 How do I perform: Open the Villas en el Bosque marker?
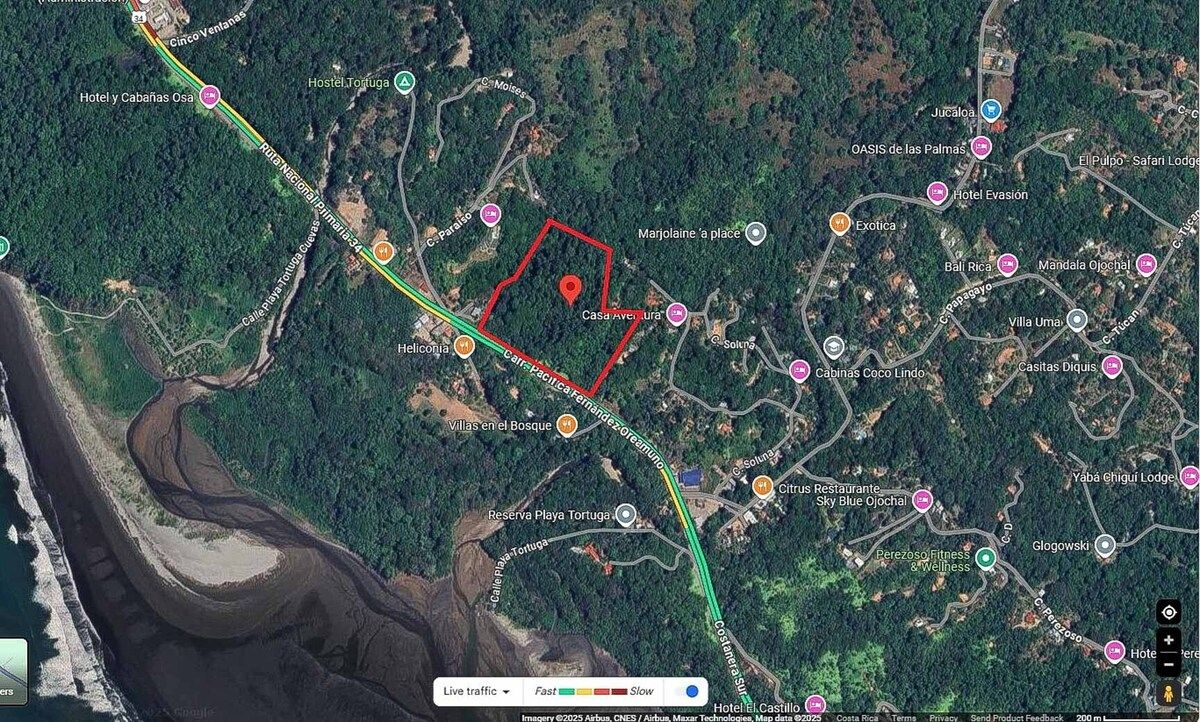click(x=567, y=425)
